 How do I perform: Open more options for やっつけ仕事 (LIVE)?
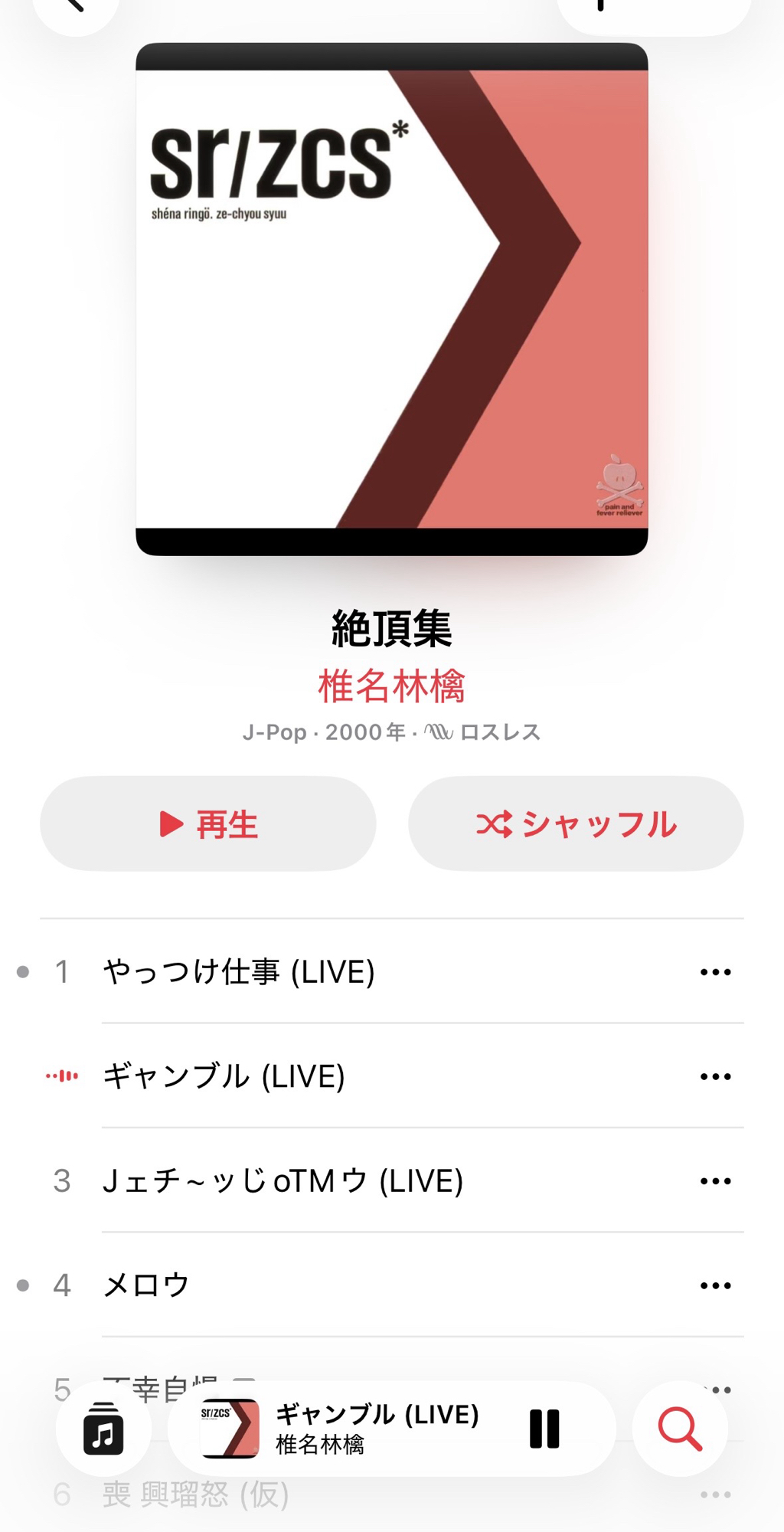pyautogui.click(x=715, y=972)
